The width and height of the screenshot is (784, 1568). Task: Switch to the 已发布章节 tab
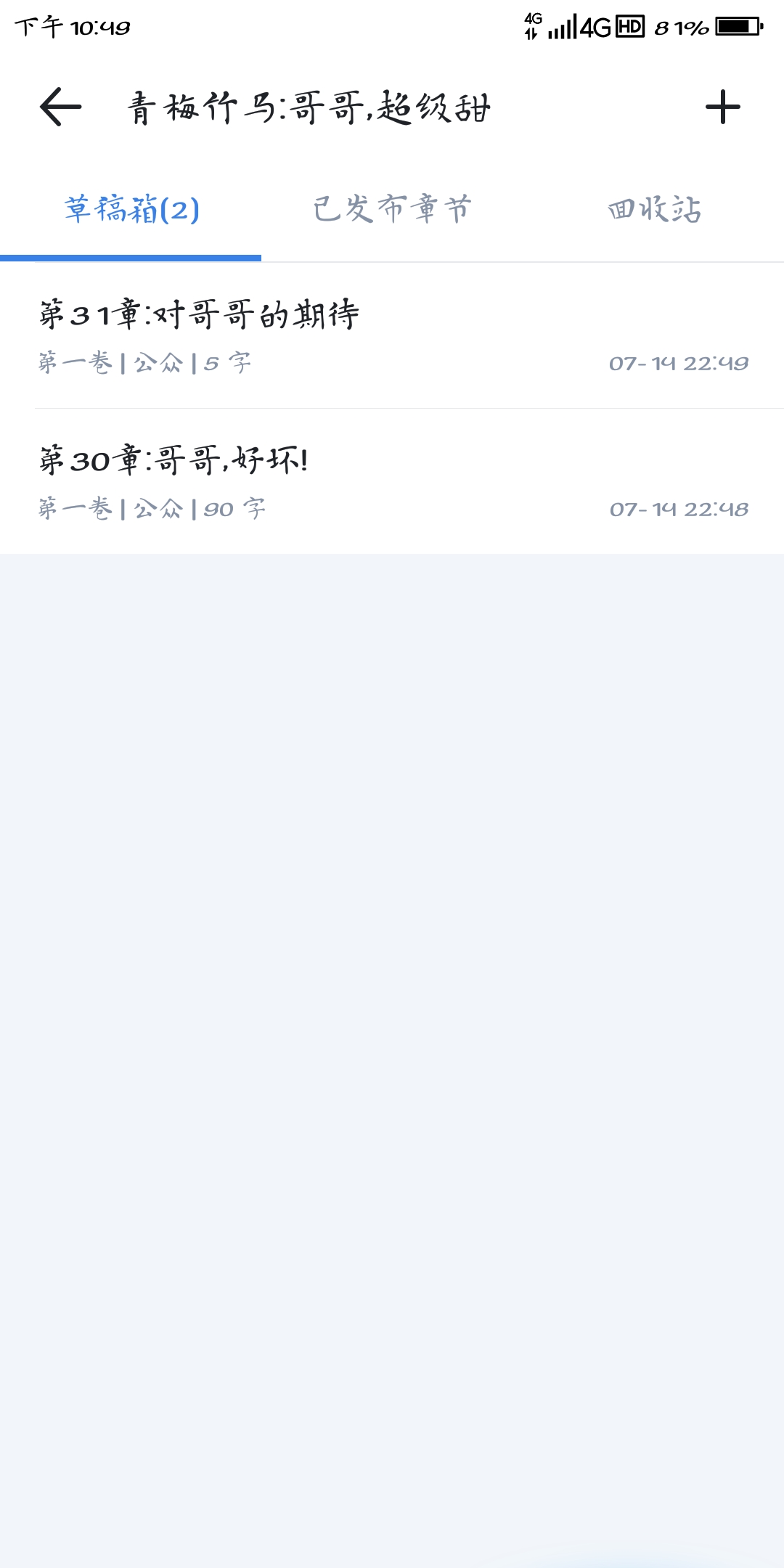pos(392,210)
